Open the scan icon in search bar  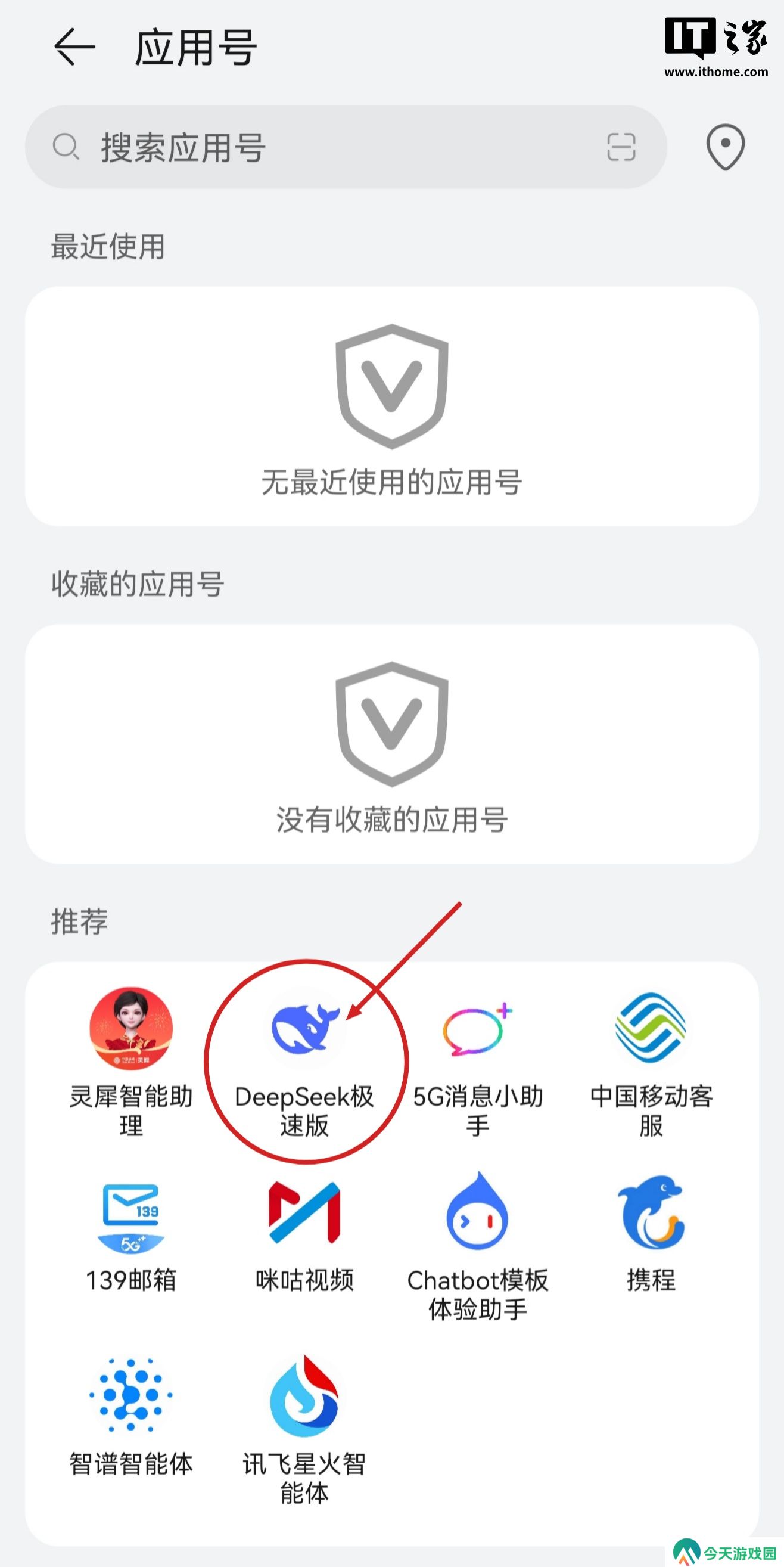click(x=621, y=147)
